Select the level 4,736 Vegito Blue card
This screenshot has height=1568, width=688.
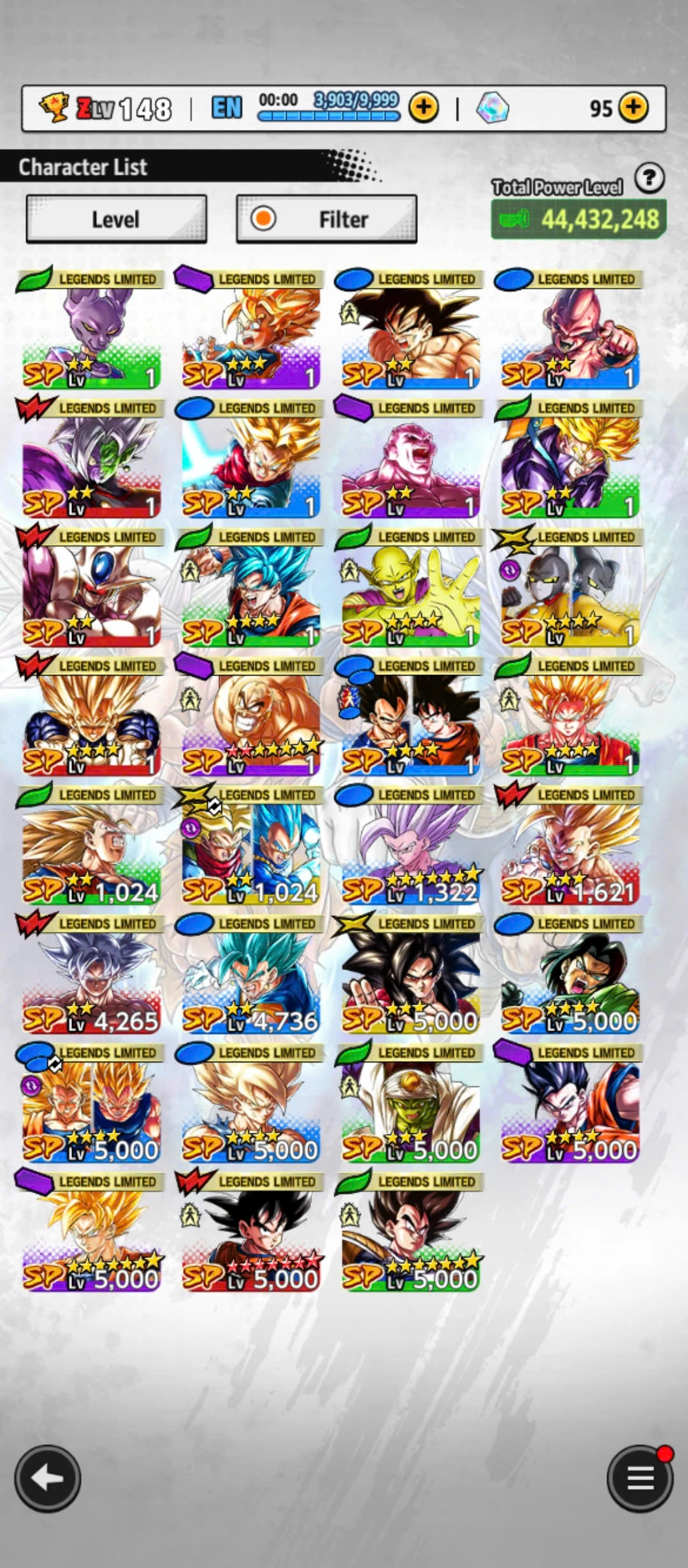[x=250, y=976]
